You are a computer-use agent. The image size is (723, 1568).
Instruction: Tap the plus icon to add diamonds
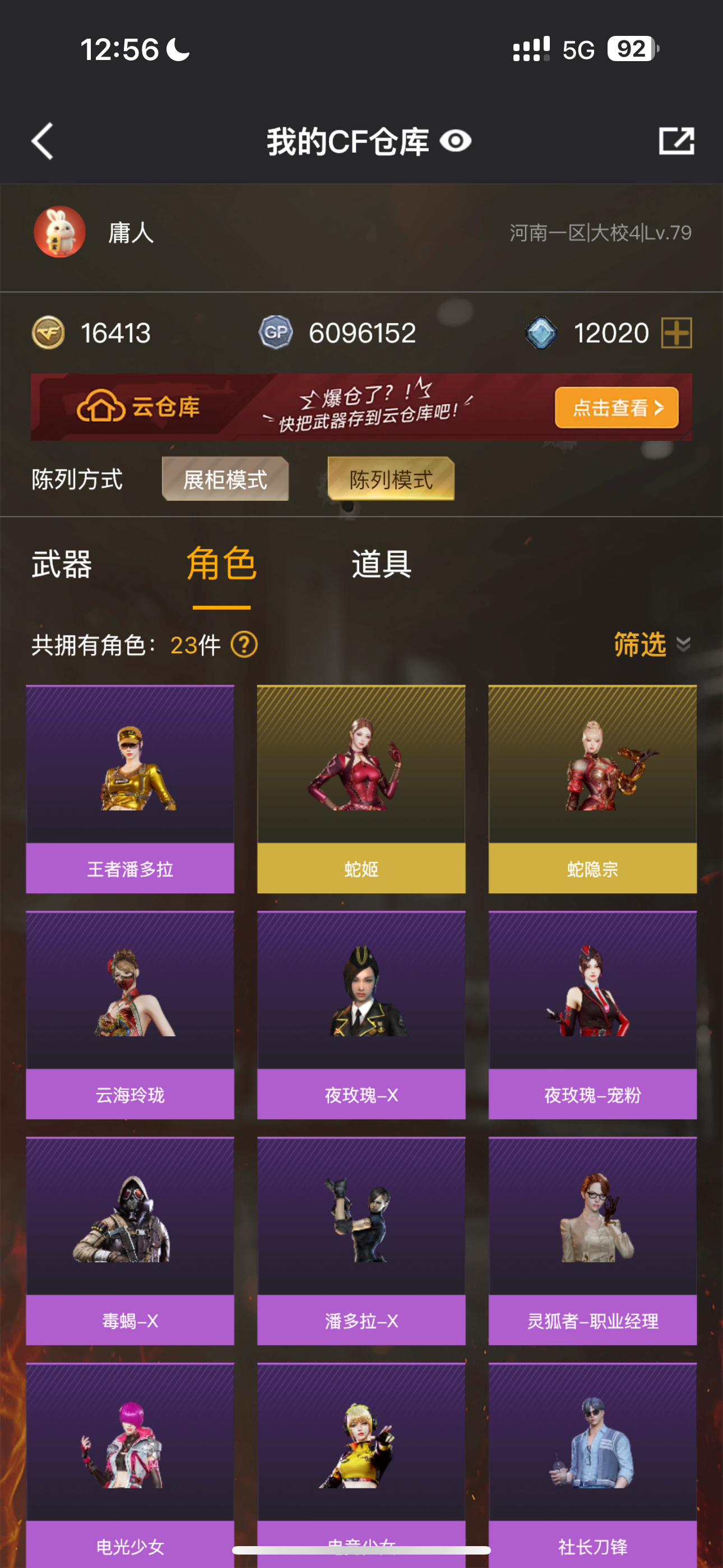676,333
